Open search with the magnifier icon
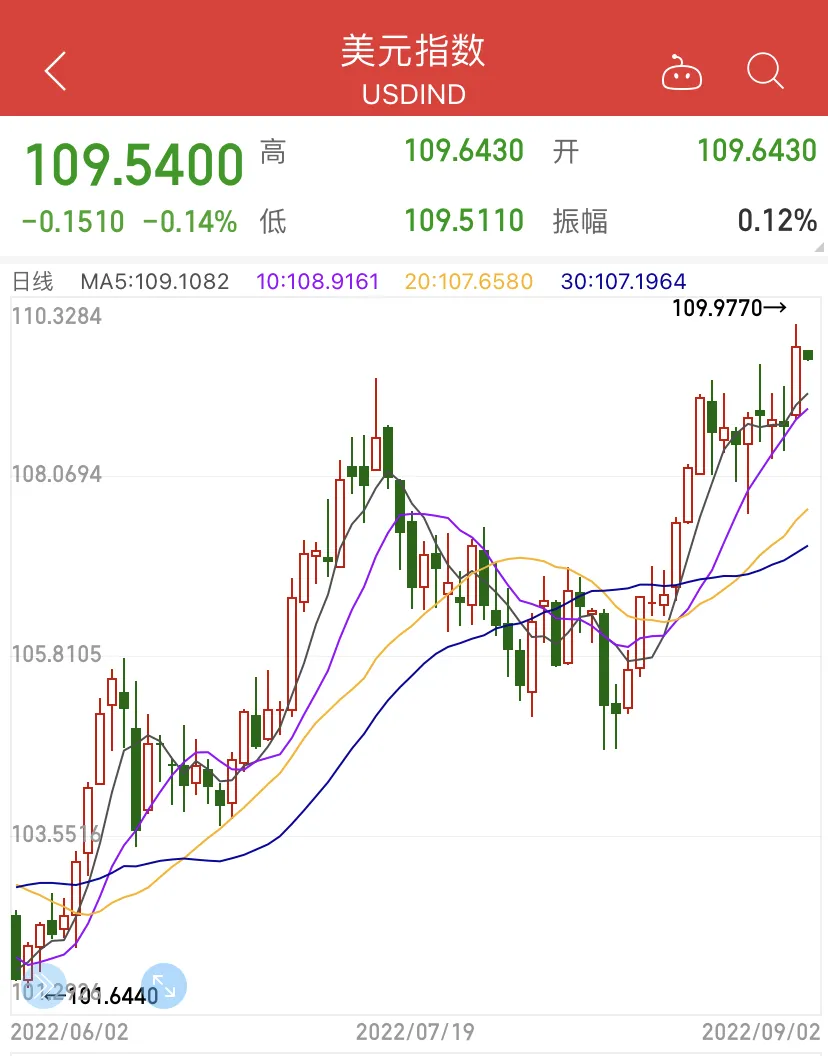The image size is (828, 1056). [x=765, y=72]
